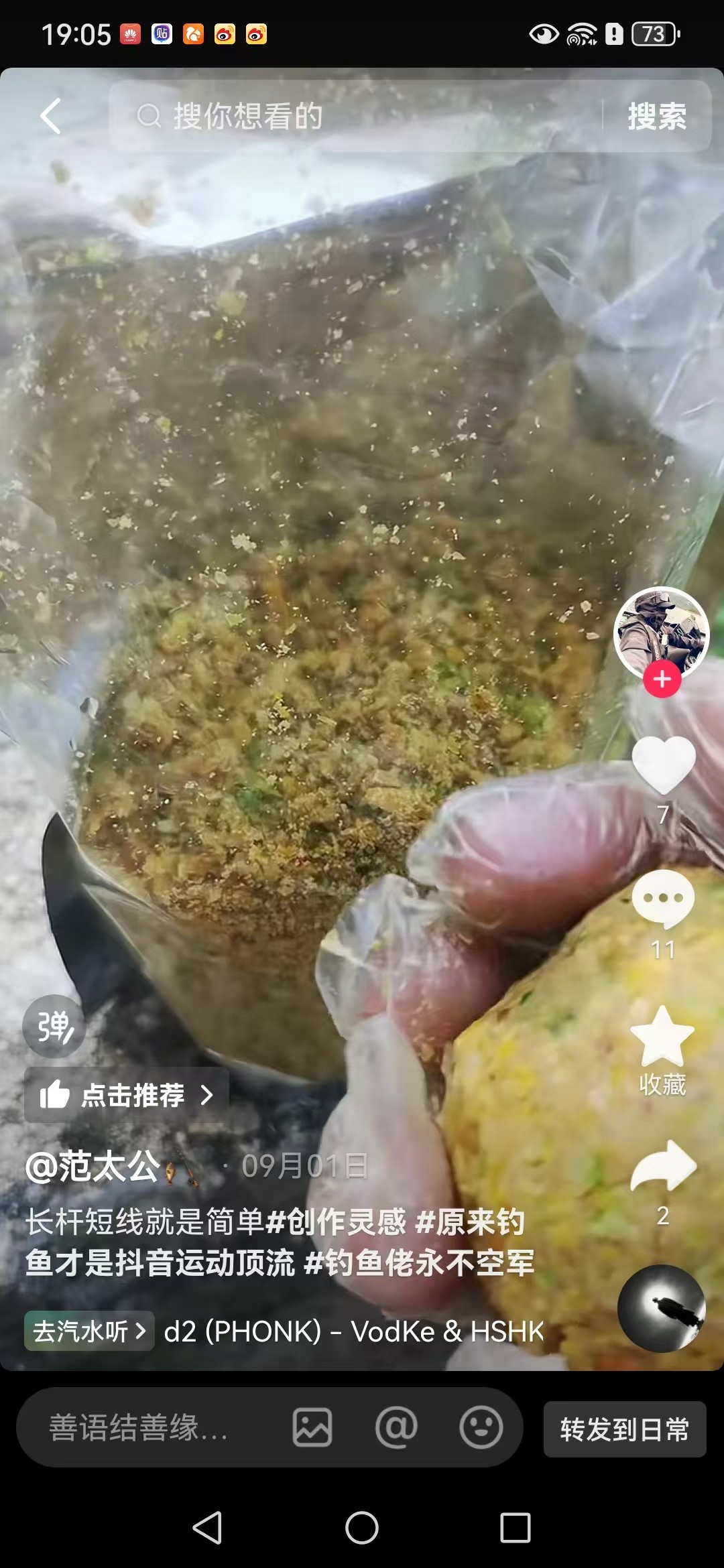Like this video with the heart
This screenshot has width=724, height=1568.
tap(663, 766)
